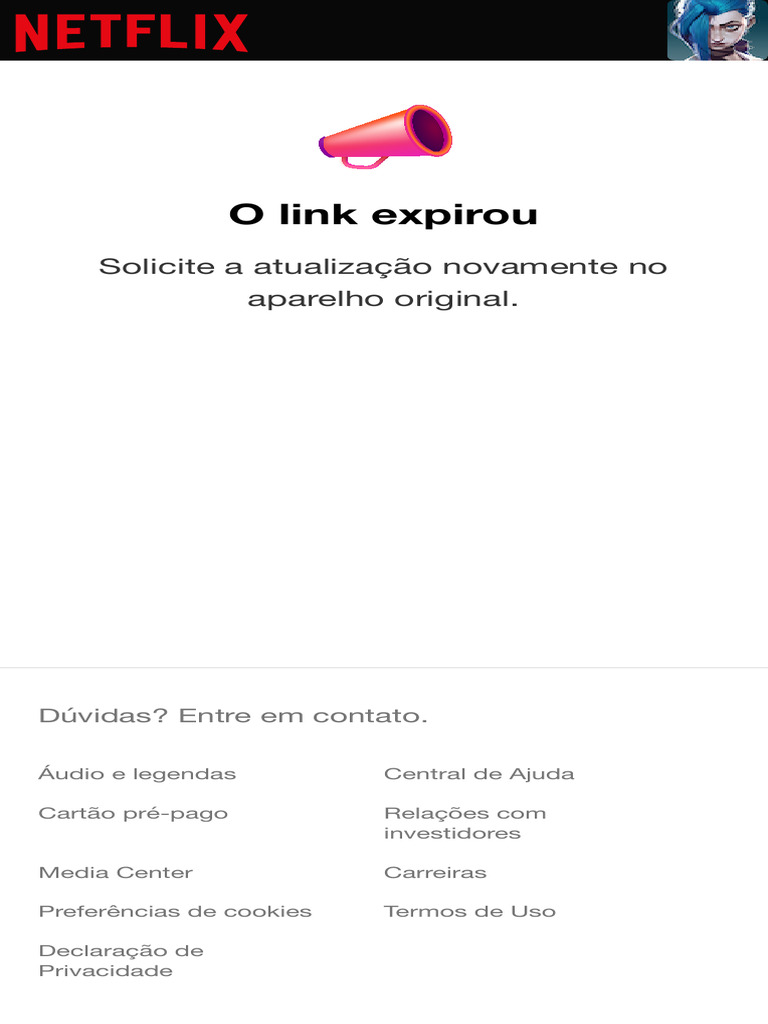Open Relações com investidores link

[465, 823]
